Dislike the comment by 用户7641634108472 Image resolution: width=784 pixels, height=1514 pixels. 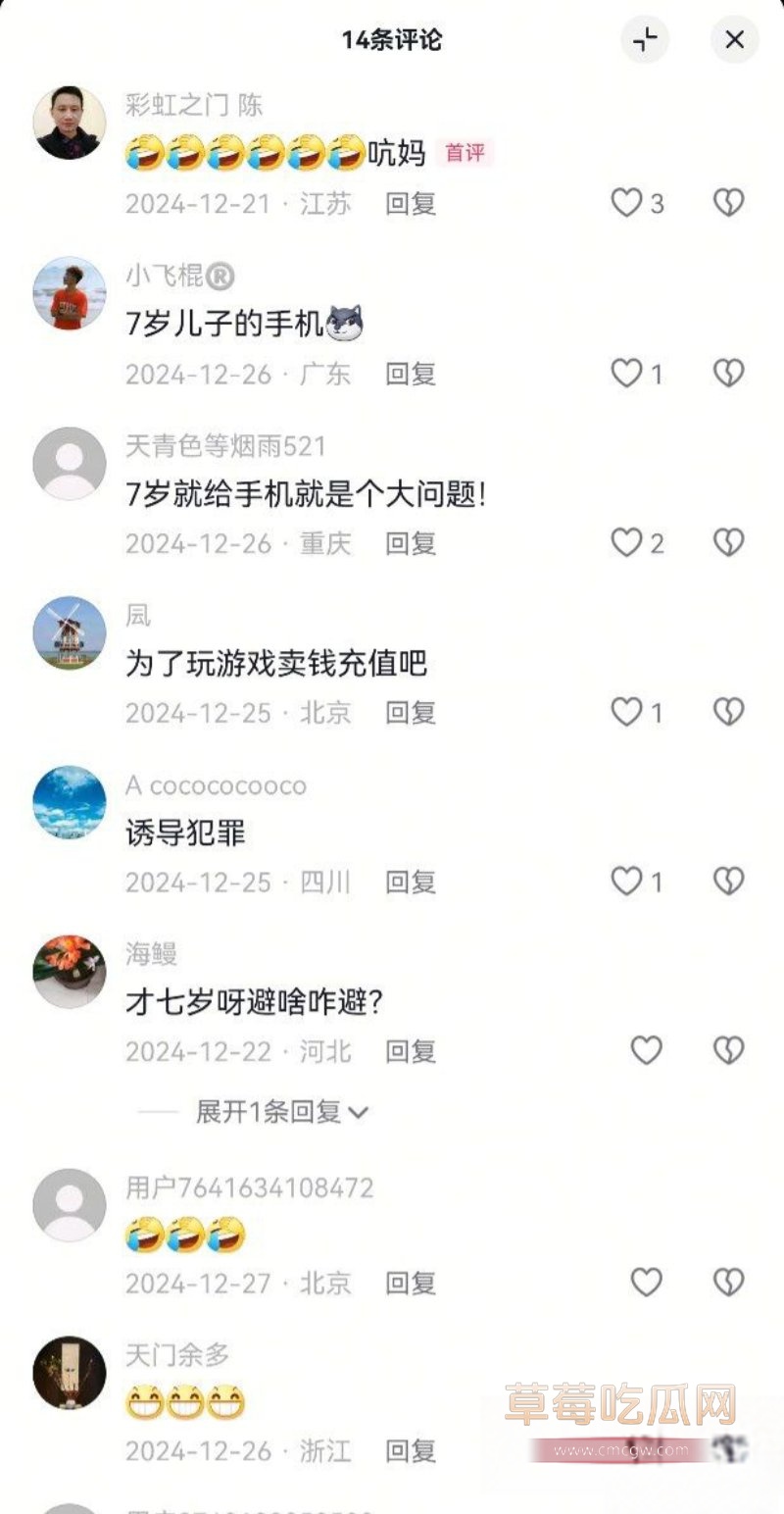click(728, 1282)
